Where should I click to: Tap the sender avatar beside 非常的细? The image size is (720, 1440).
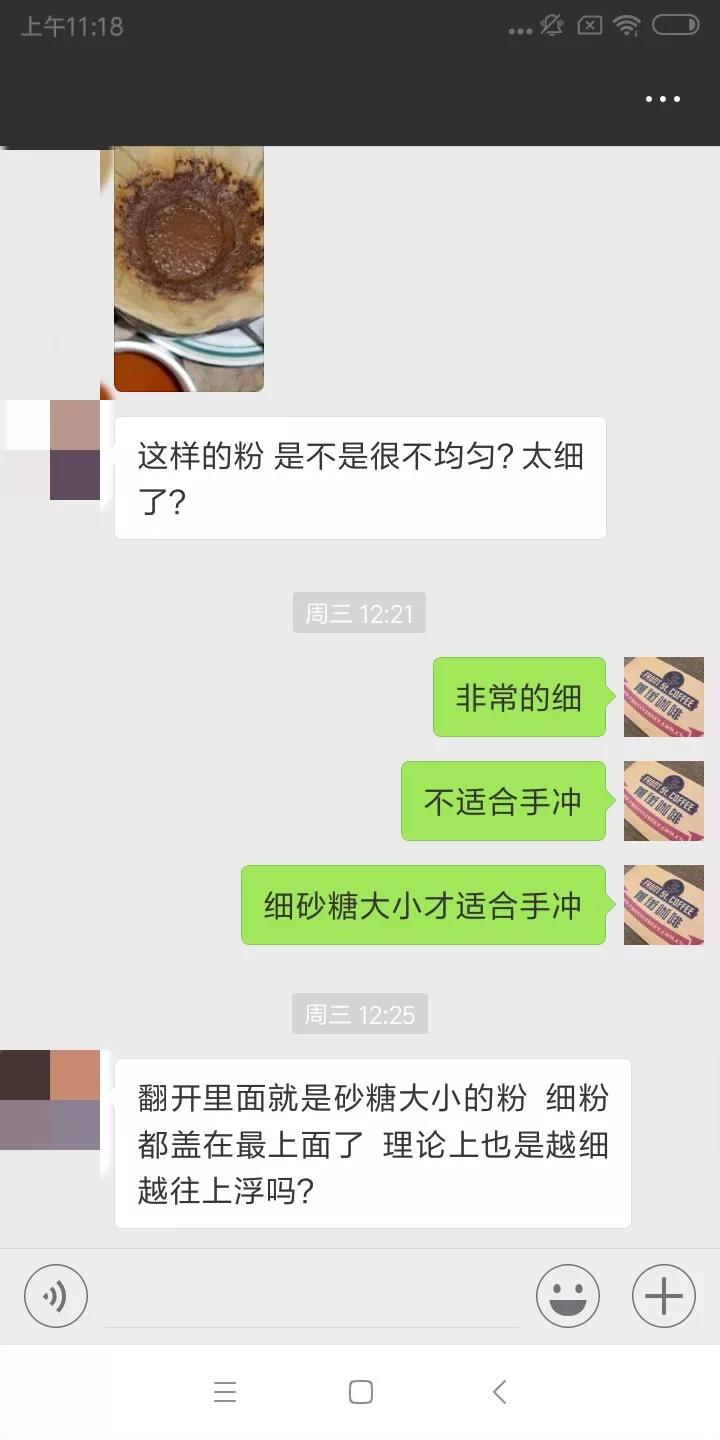[663, 697]
